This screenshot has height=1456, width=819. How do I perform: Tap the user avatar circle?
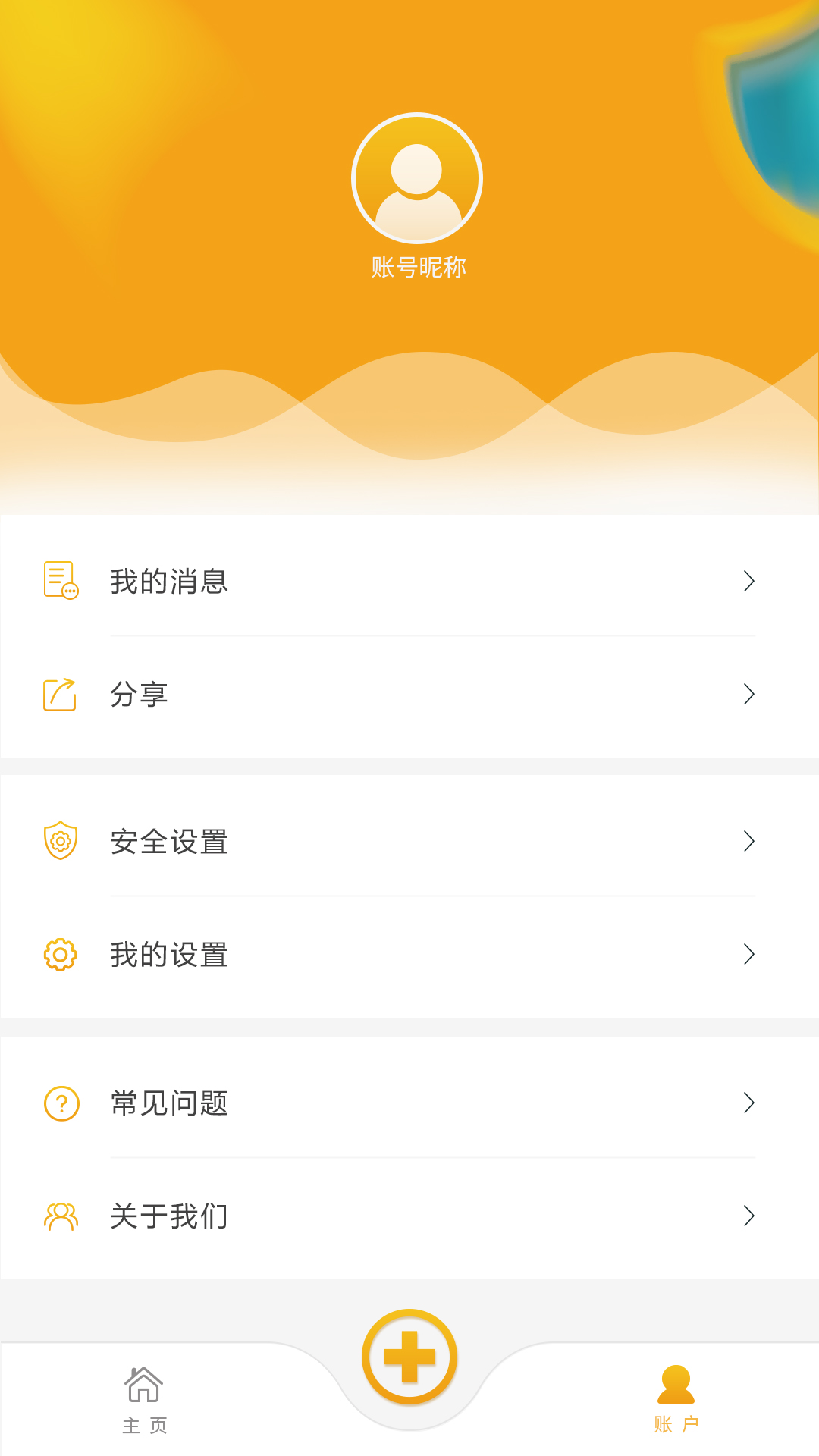tap(416, 177)
